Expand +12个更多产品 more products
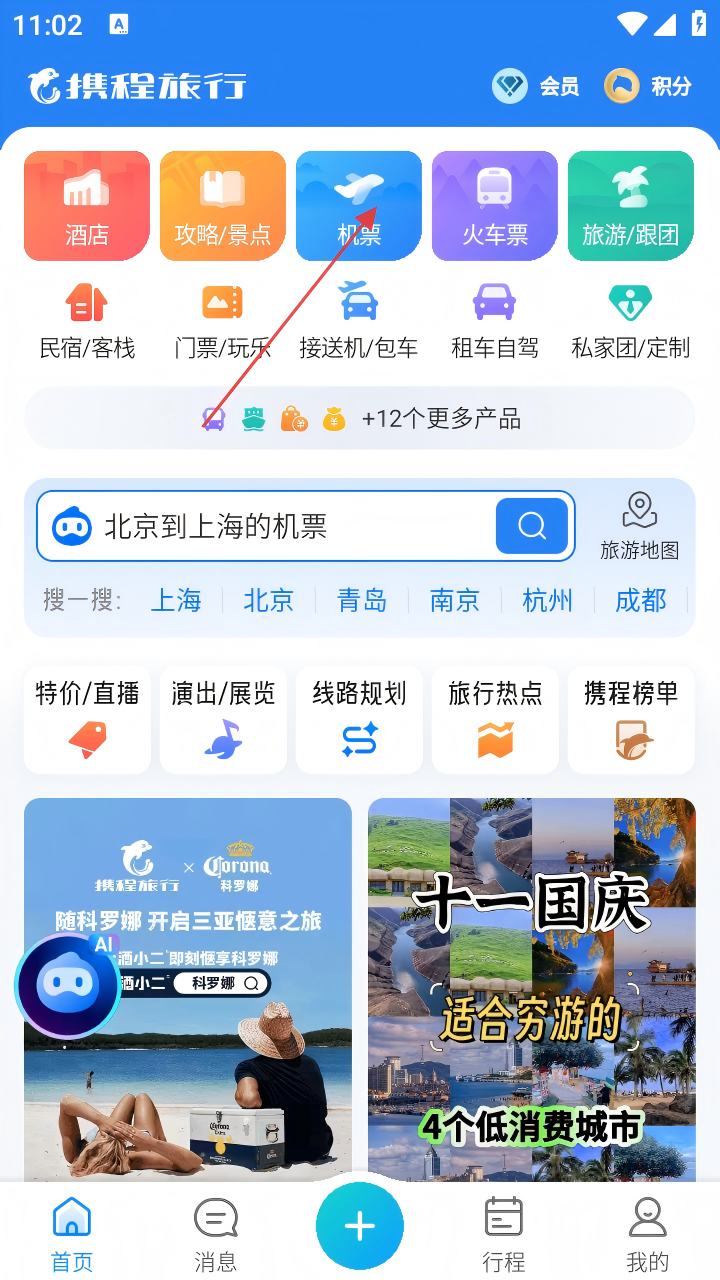 (x=360, y=418)
